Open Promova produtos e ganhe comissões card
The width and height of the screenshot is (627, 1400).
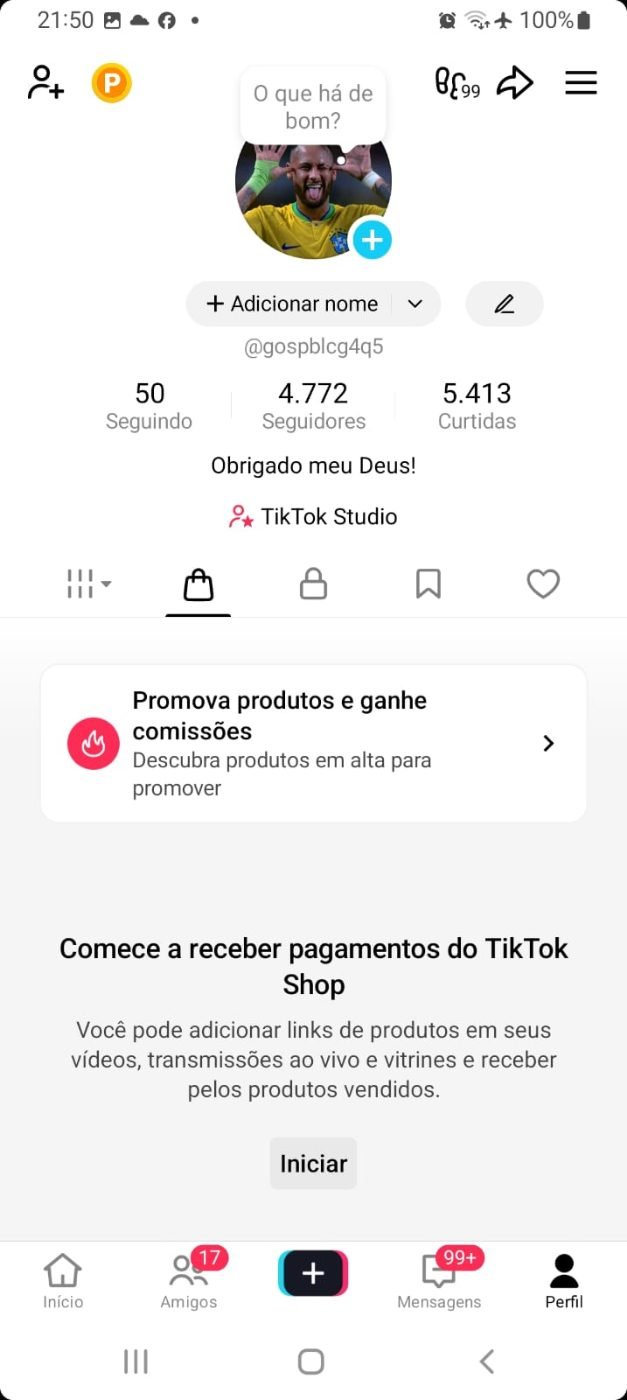click(313, 743)
